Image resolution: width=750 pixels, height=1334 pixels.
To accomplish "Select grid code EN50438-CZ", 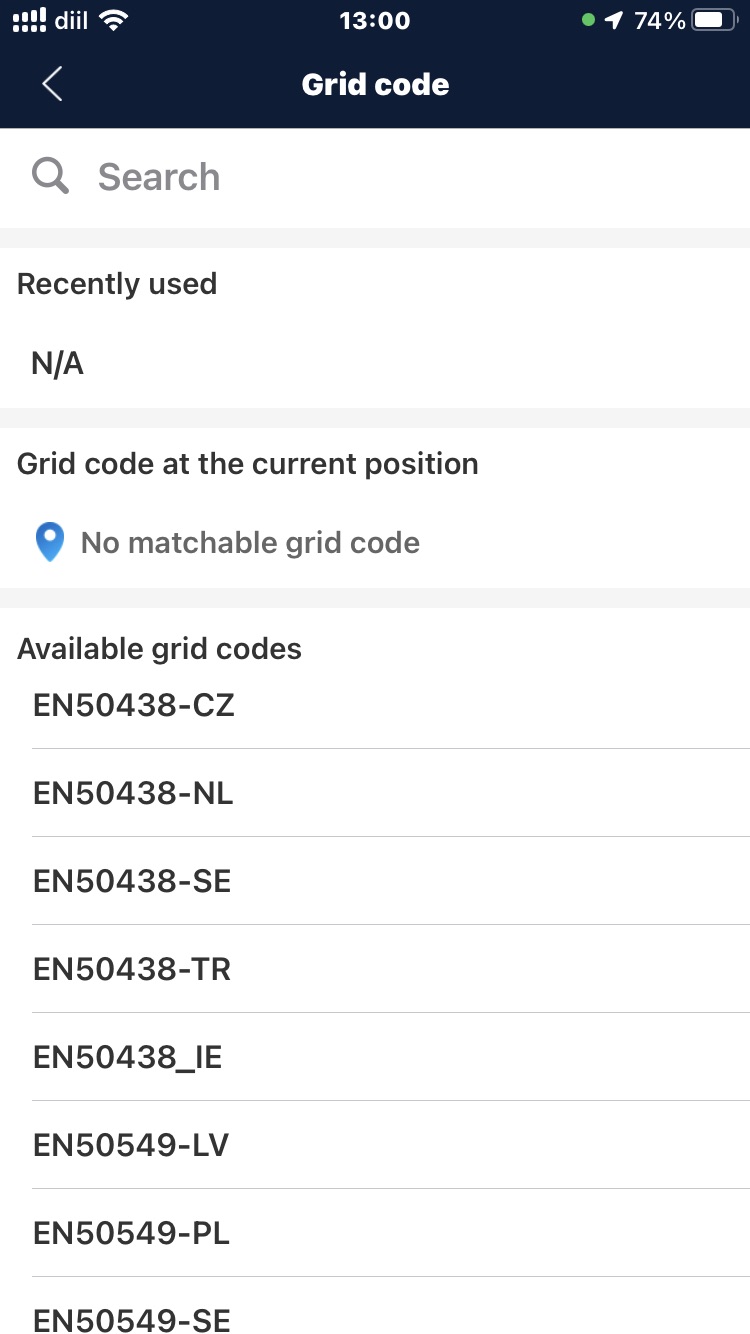I will (375, 705).
